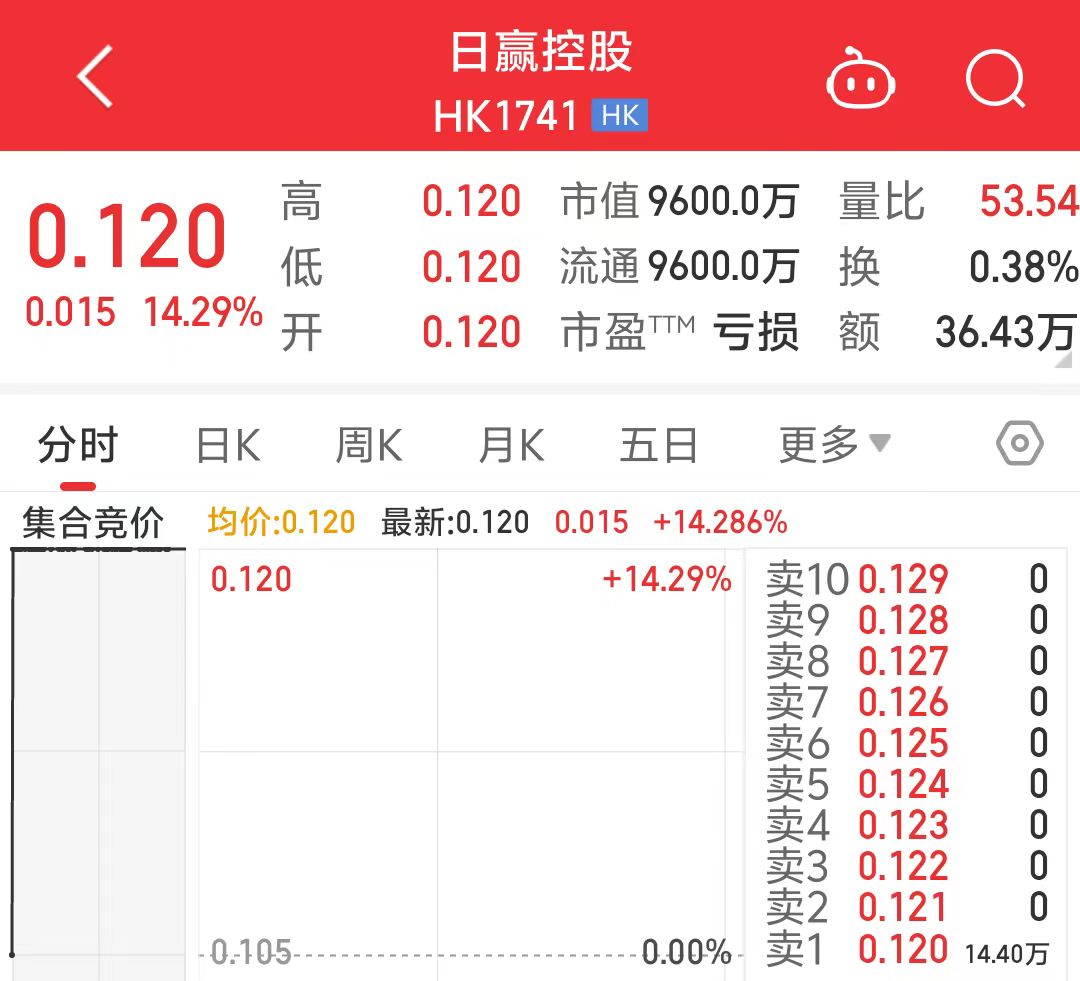The image size is (1080, 981).
Task: Go back using the top-left arrow
Action: [x=96, y=77]
